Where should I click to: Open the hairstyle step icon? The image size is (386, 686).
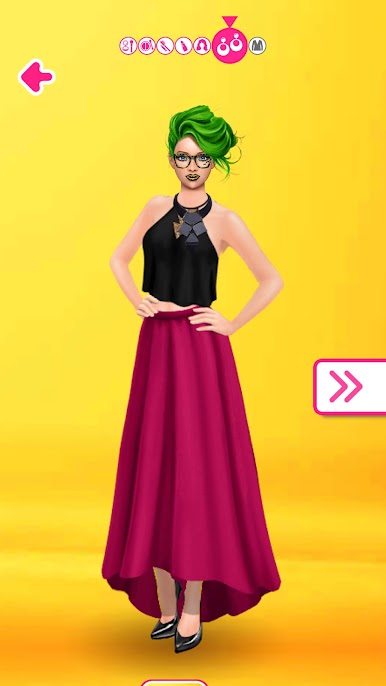tap(202, 46)
